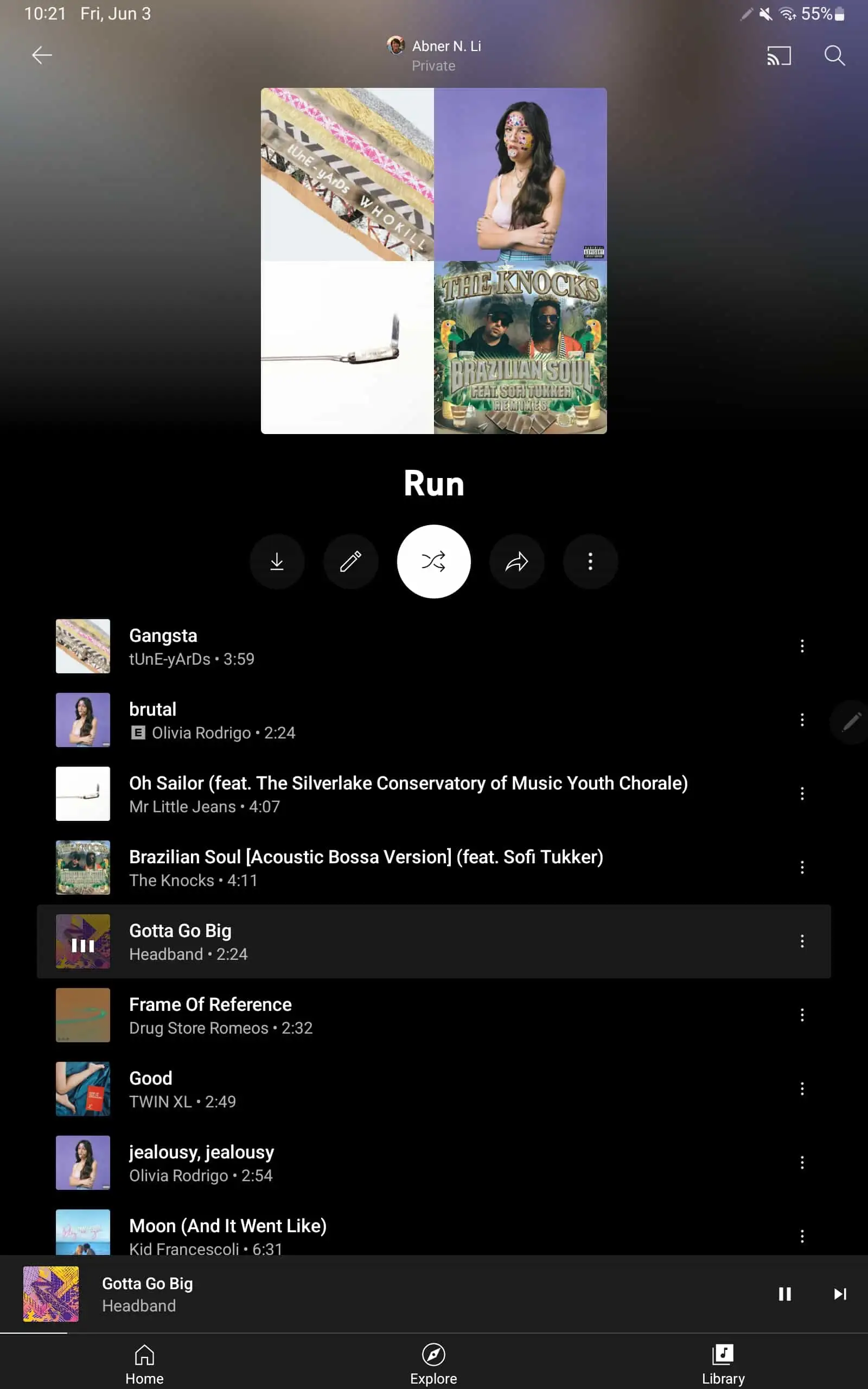The width and height of the screenshot is (868, 1389).
Task: Open options for jealousy, jealousy track
Action: tap(802, 1162)
